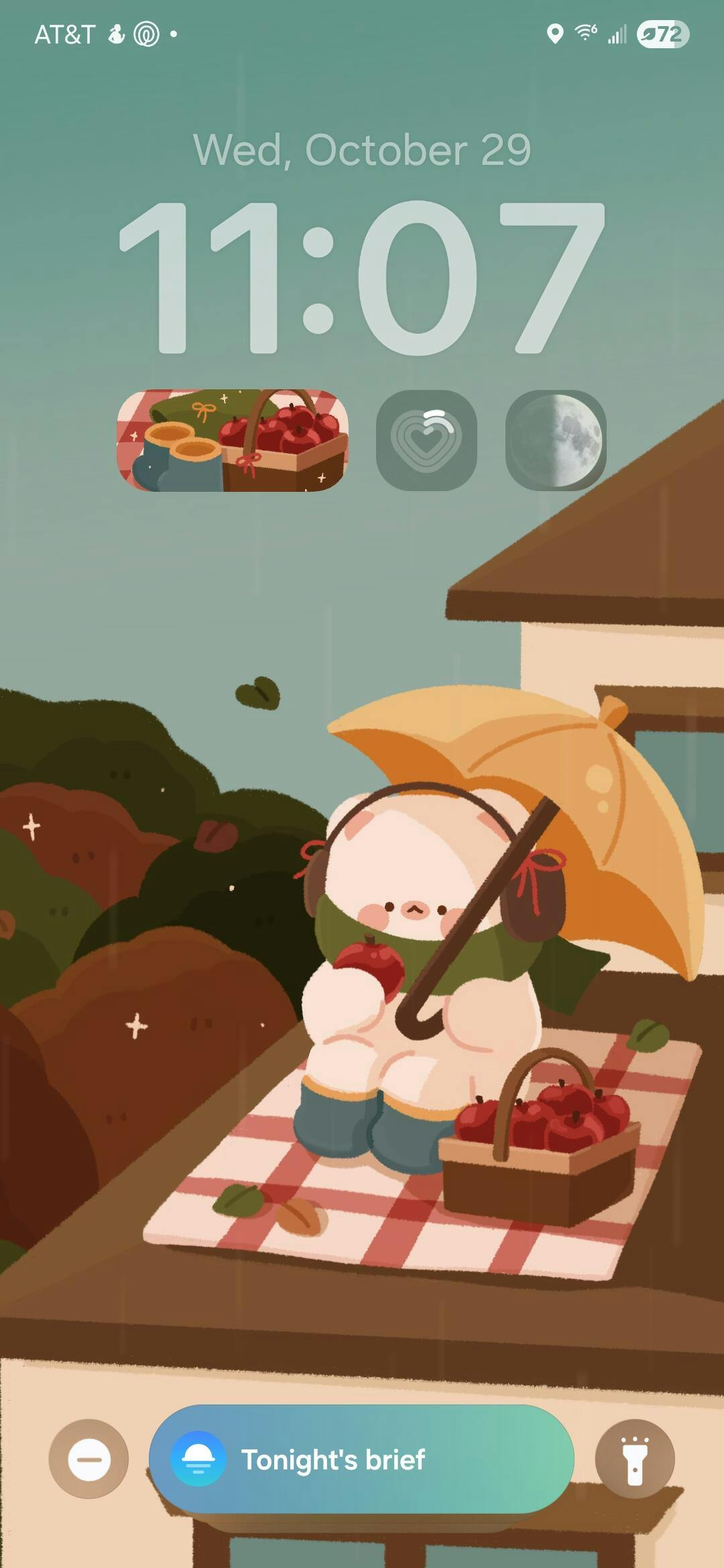Toggle the Do Not Disturb shortcut
The width and height of the screenshot is (724, 1568).
pos(89,1459)
